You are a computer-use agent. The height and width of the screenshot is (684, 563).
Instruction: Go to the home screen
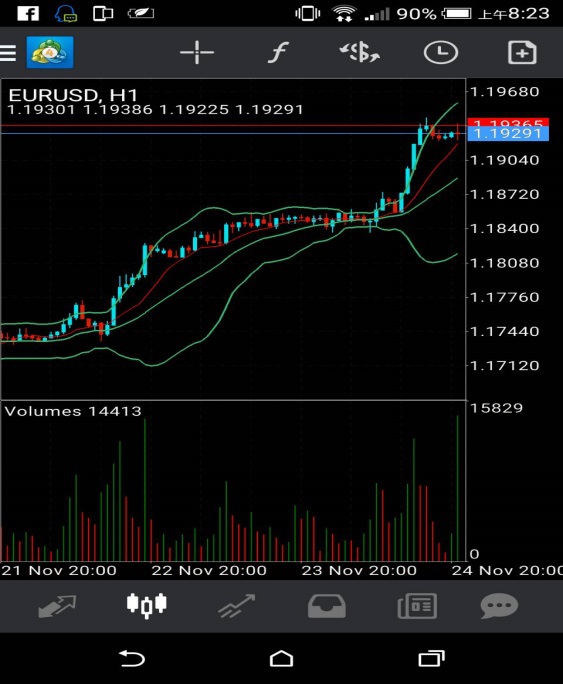pos(281,659)
